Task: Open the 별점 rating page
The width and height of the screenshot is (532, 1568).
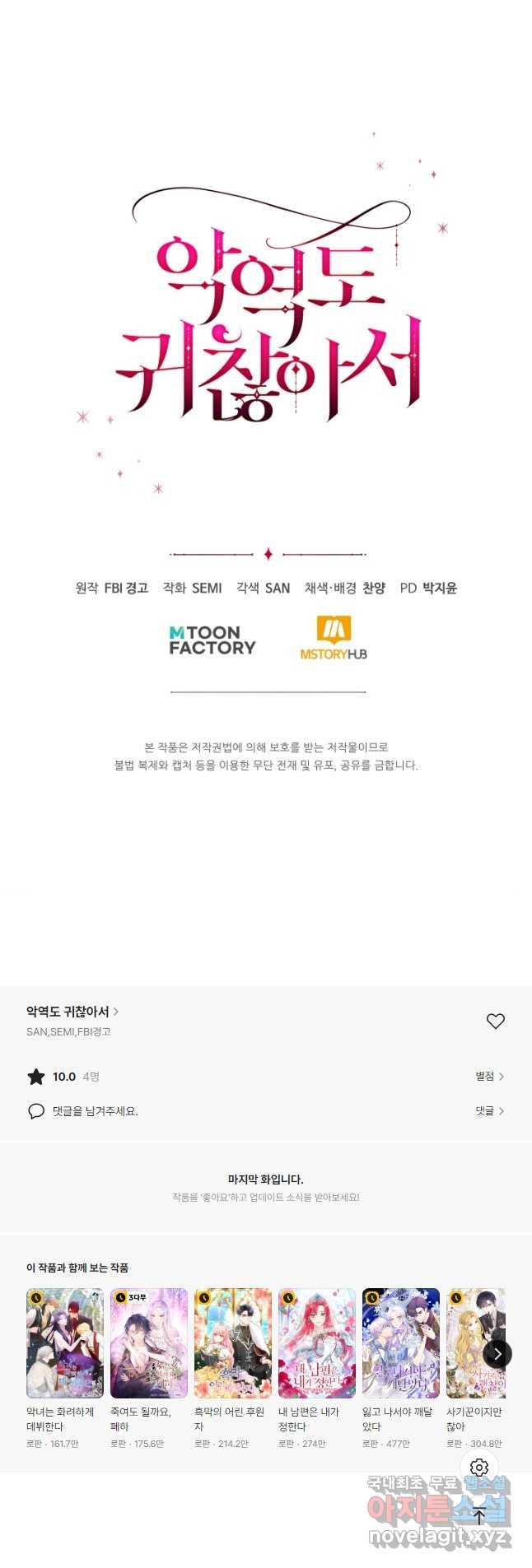Action: pyautogui.click(x=489, y=1077)
